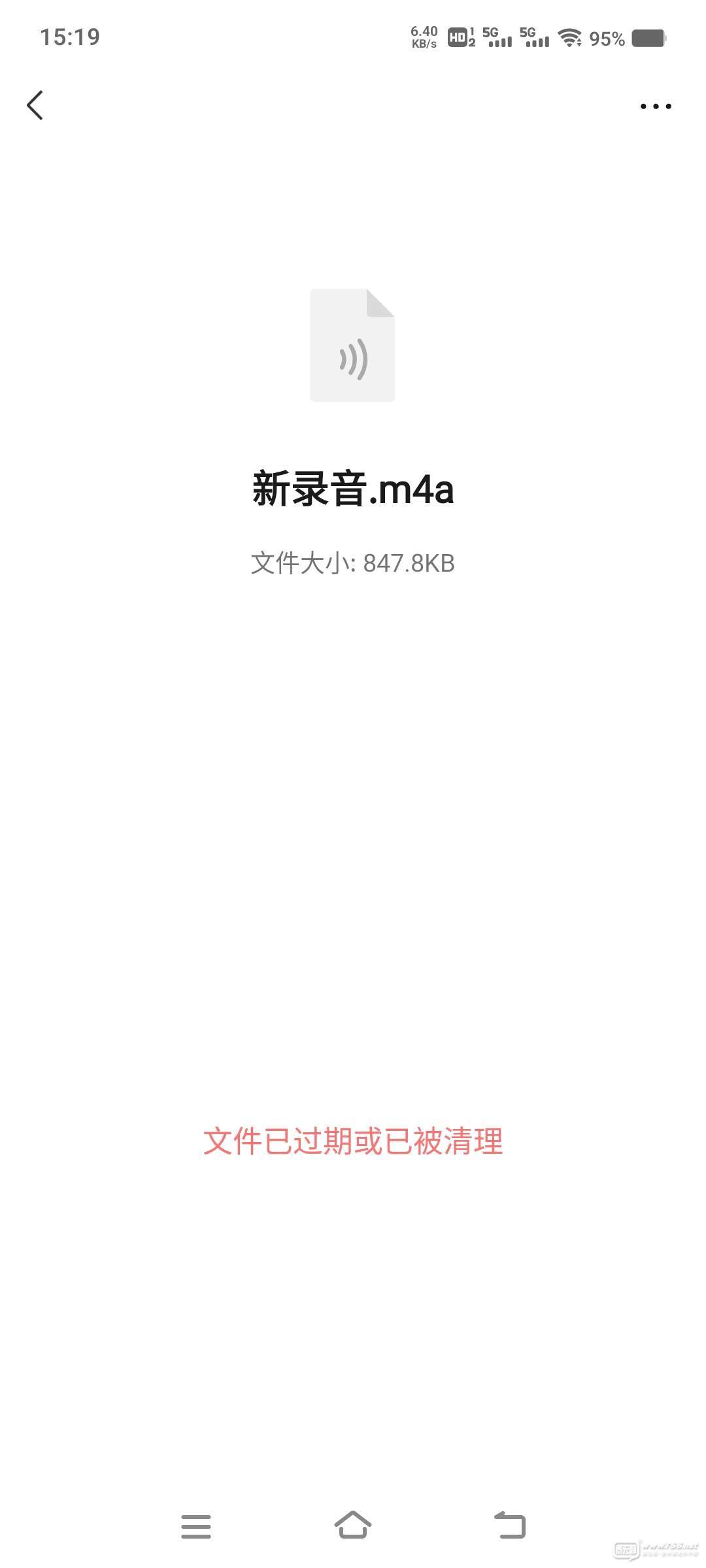Viewport: 706px width, 1568px height.
Task: Tap the system back button
Action: [x=510, y=1526]
